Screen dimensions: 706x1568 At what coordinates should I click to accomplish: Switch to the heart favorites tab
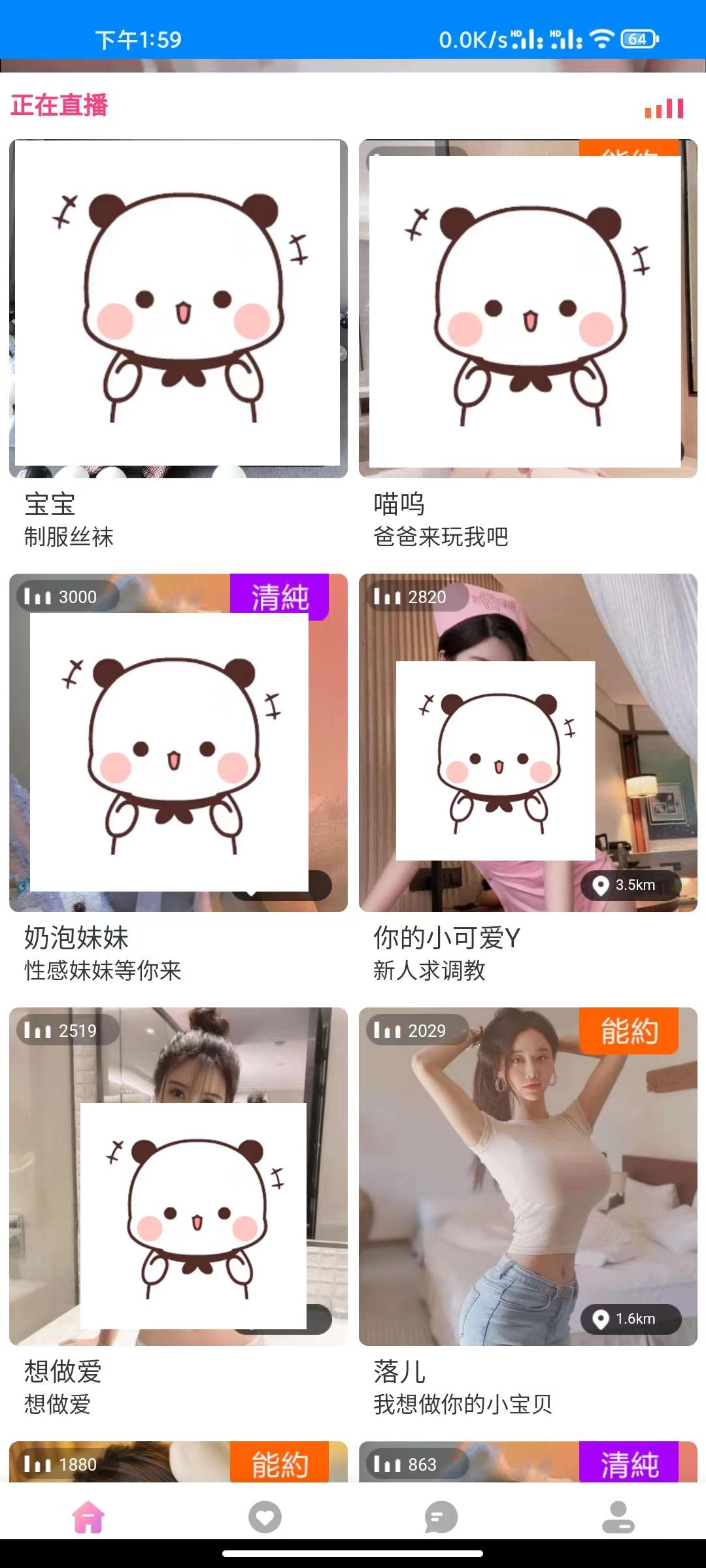click(265, 1516)
